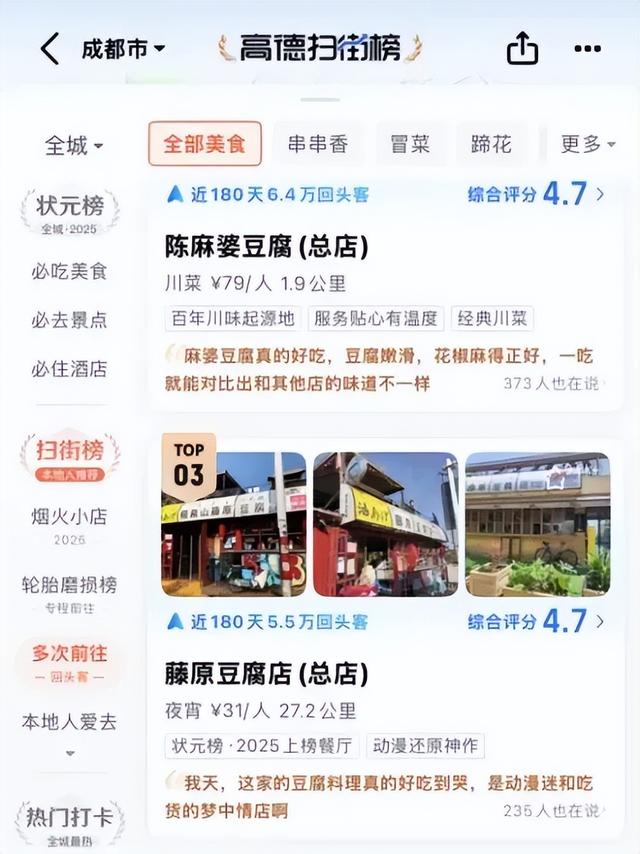View the 4.7 rating details for 陈麻婆豆腐
Viewport: 640px width, 854px height.
(537, 194)
